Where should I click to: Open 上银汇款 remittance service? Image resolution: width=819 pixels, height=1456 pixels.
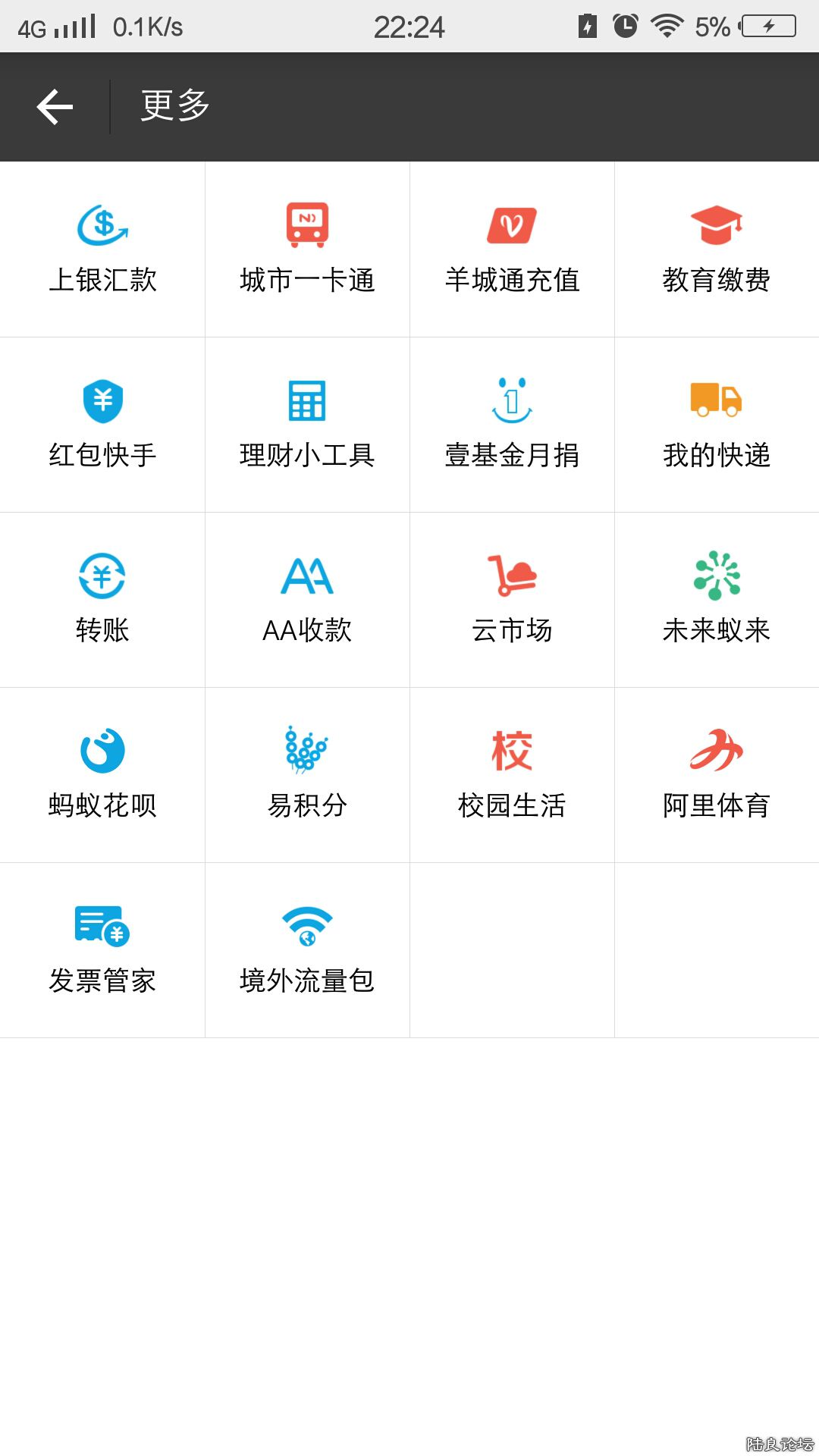[102, 249]
